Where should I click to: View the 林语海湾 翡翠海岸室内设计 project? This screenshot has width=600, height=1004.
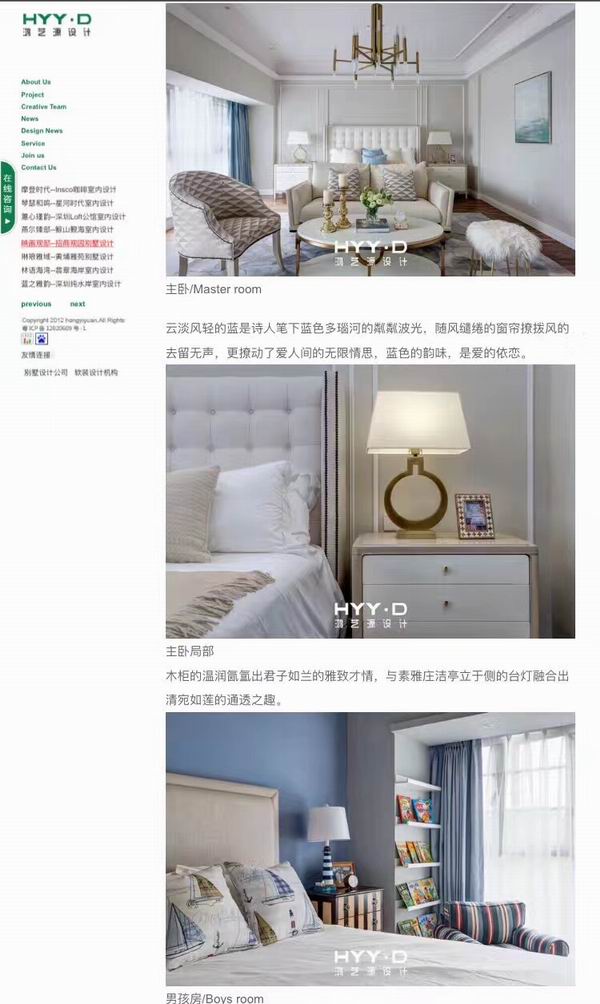coord(68,270)
